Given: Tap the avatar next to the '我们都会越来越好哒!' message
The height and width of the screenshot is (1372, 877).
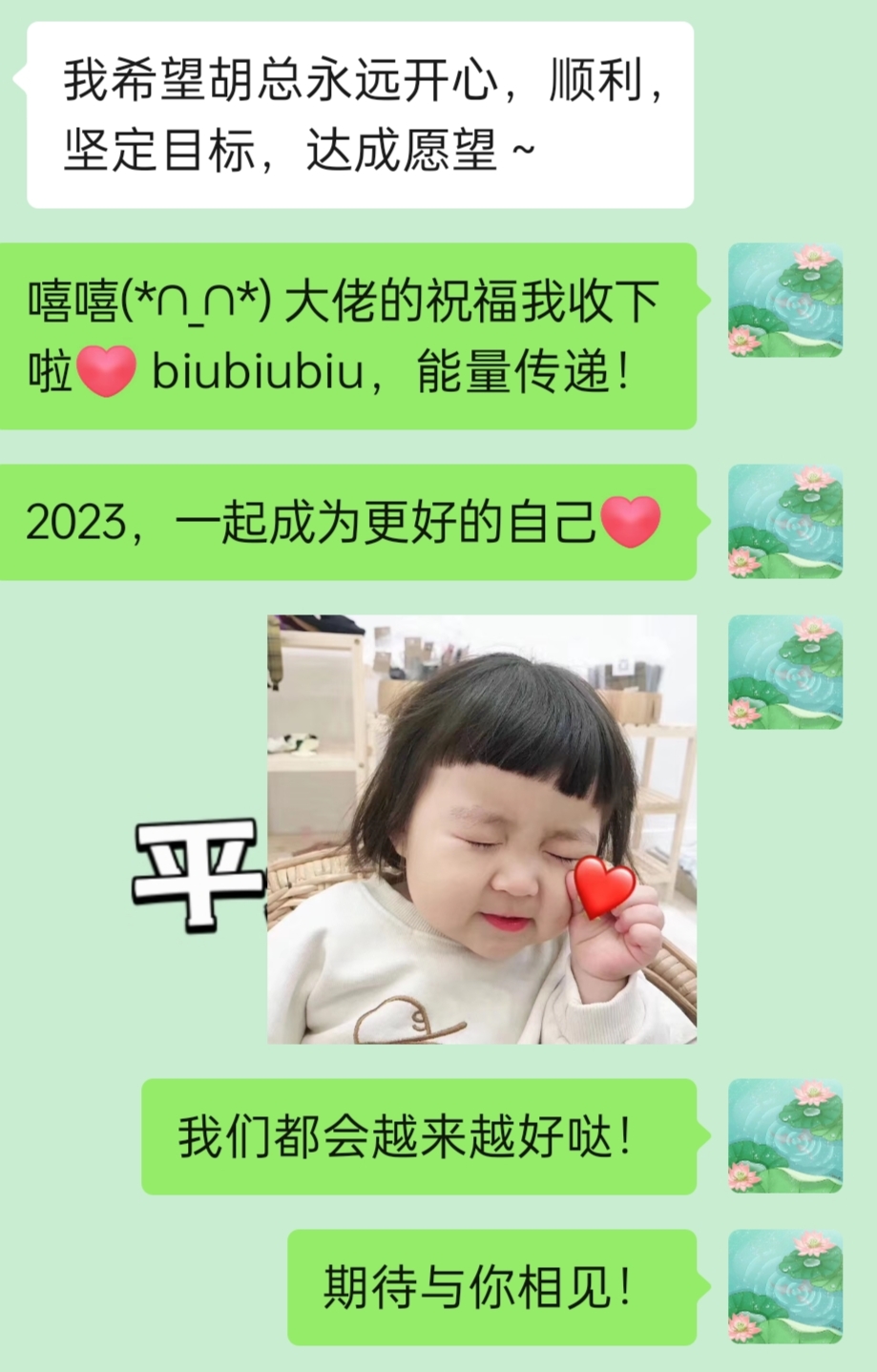Looking at the screenshot, I should pyautogui.click(x=784, y=1135).
